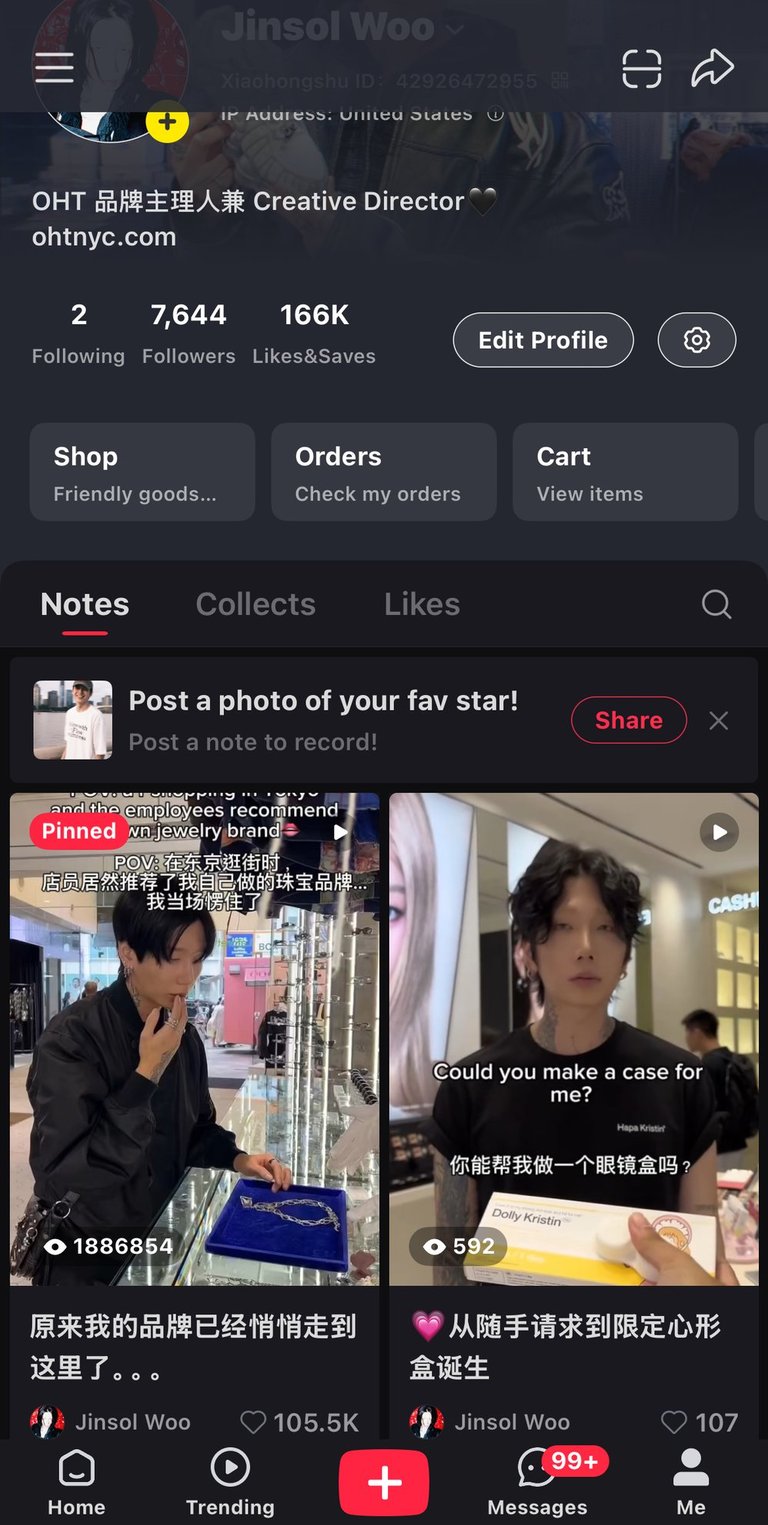The image size is (768, 1525).
Task: Open the Shop card
Action: pyautogui.click(x=142, y=472)
